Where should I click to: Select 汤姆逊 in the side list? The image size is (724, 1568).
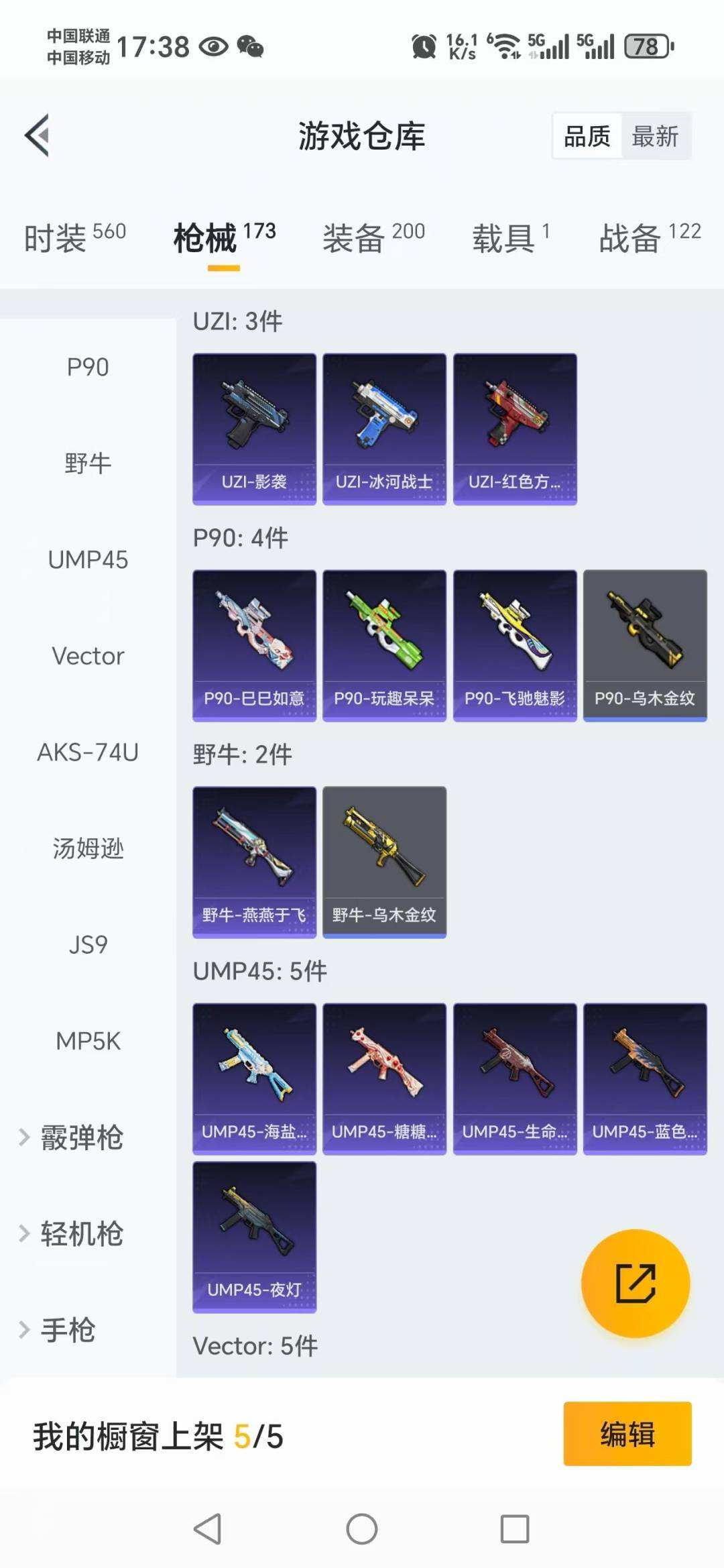coord(88,848)
